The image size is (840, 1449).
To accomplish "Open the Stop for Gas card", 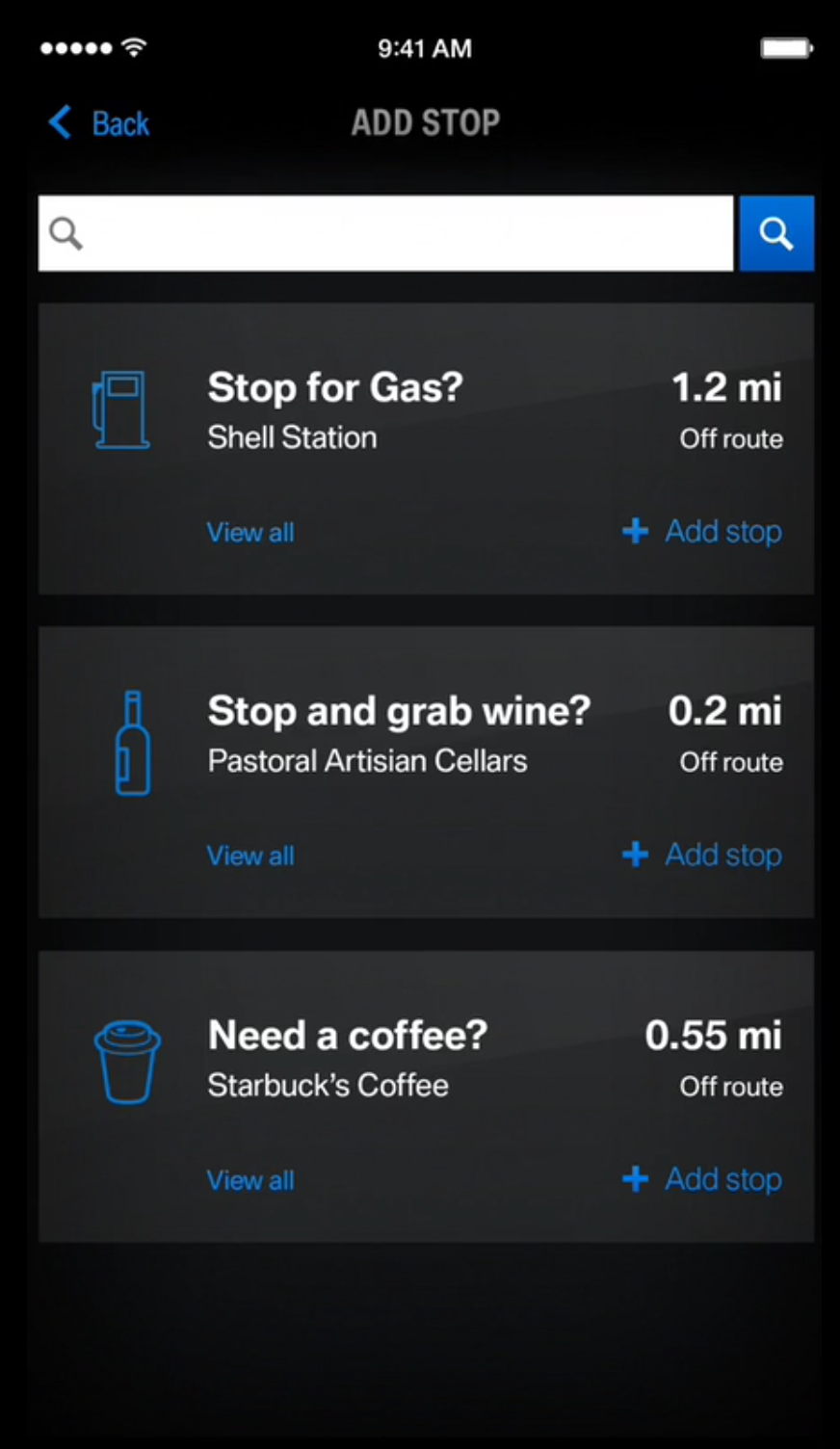I will pos(426,449).
